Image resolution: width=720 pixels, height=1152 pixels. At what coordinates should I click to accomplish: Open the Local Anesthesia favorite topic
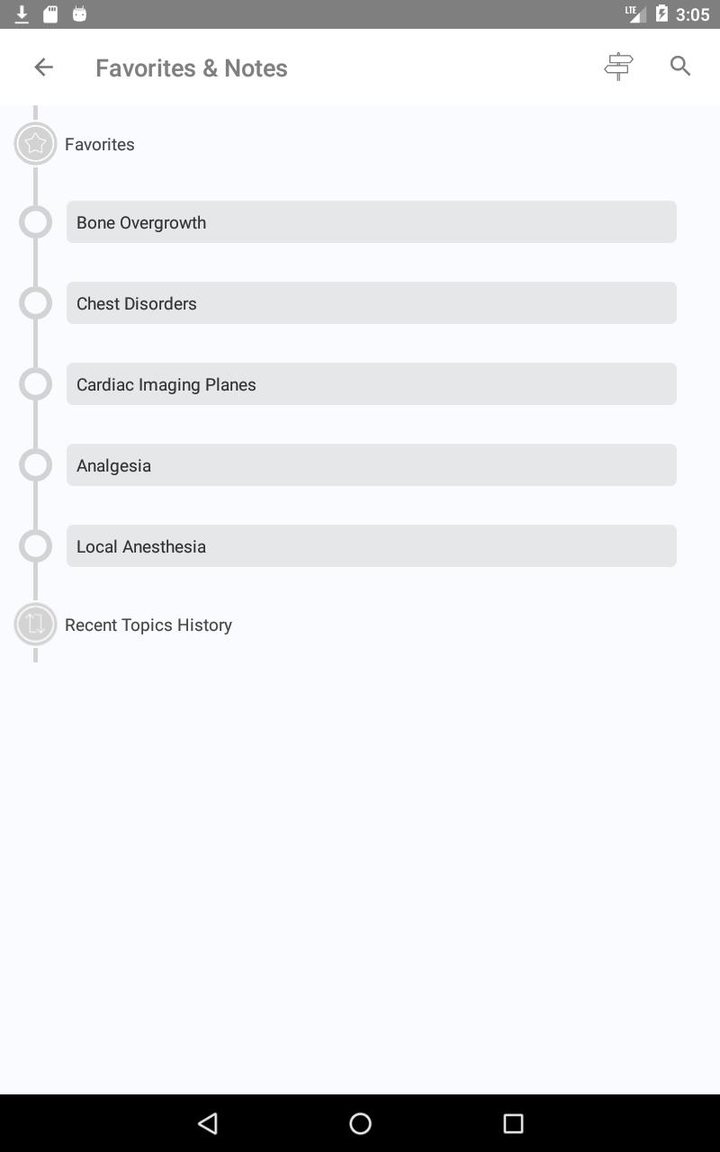pyautogui.click(x=370, y=546)
